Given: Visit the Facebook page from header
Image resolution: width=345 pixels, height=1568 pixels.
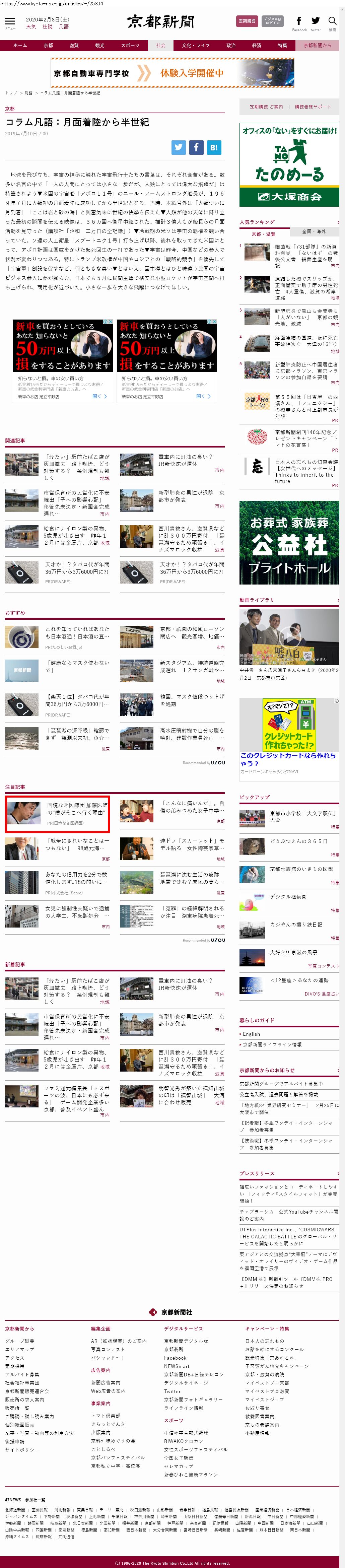Looking at the screenshot, I should click(299, 22).
